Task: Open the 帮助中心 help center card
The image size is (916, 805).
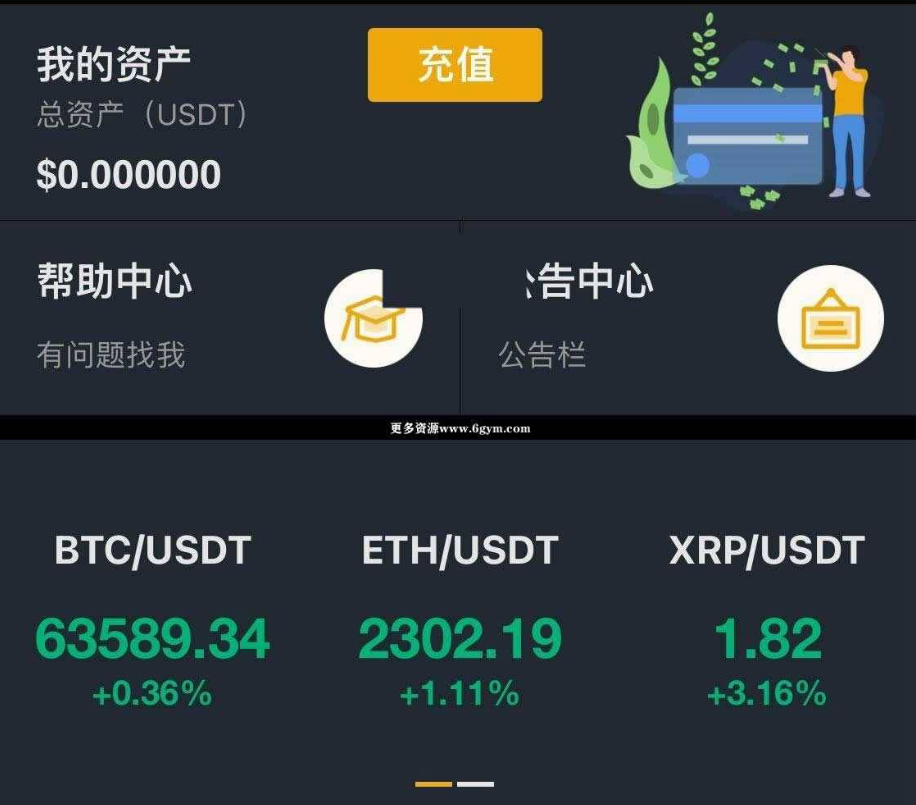Action: click(230, 318)
